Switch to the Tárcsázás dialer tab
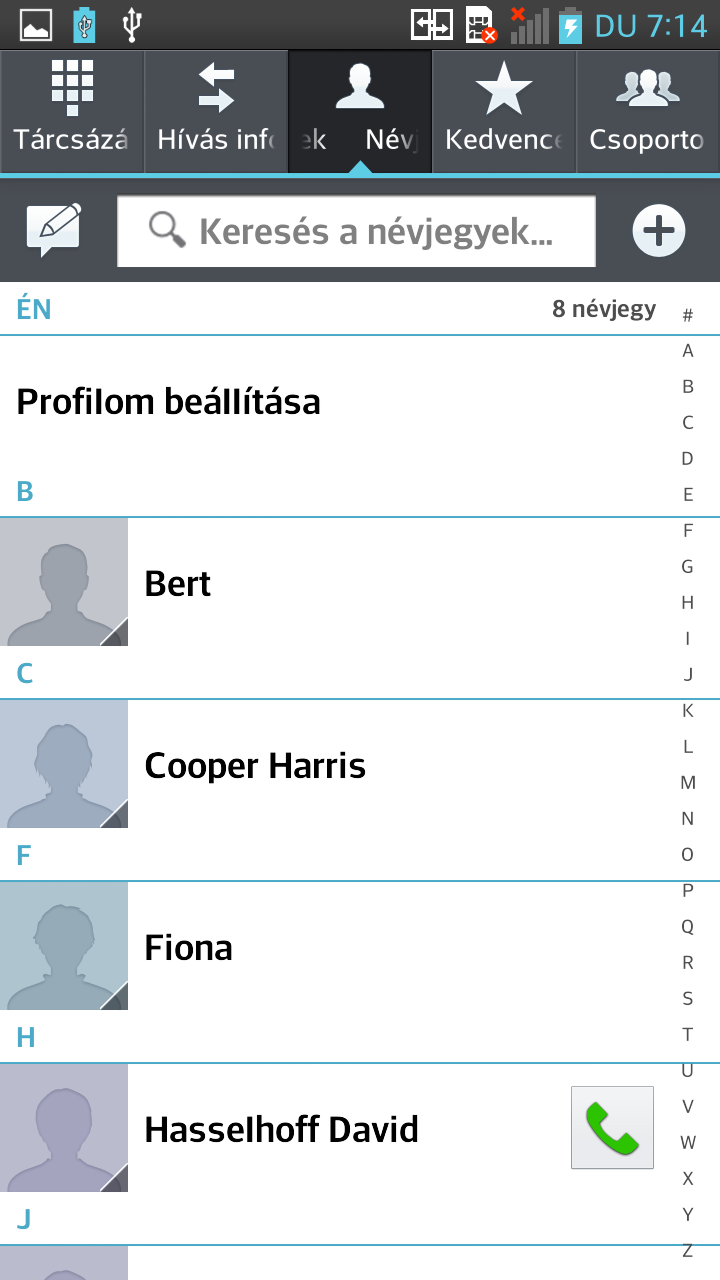Screen dimensions: 720x1280 click(x=72, y=111)
